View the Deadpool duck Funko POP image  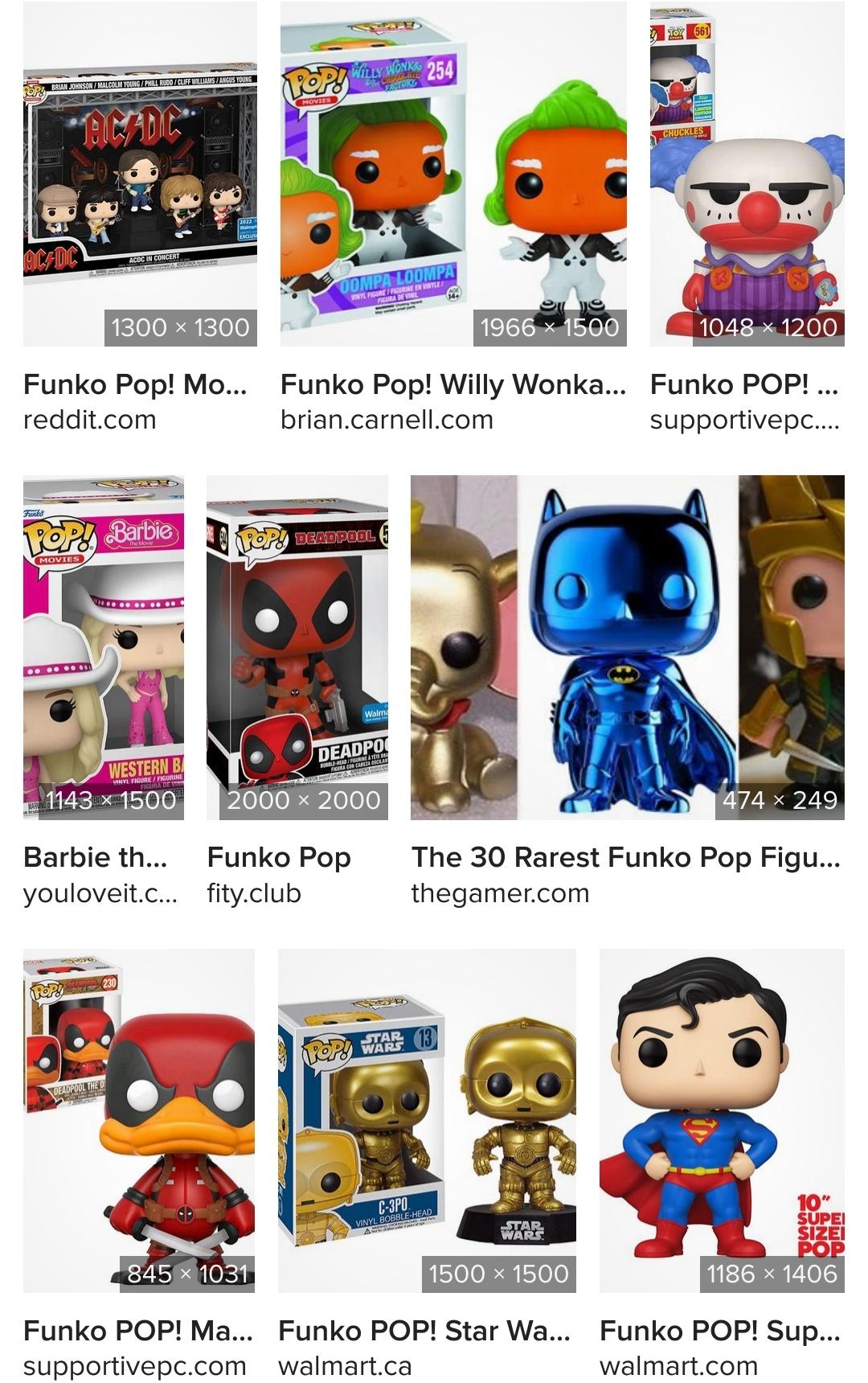coord(139,1120)
